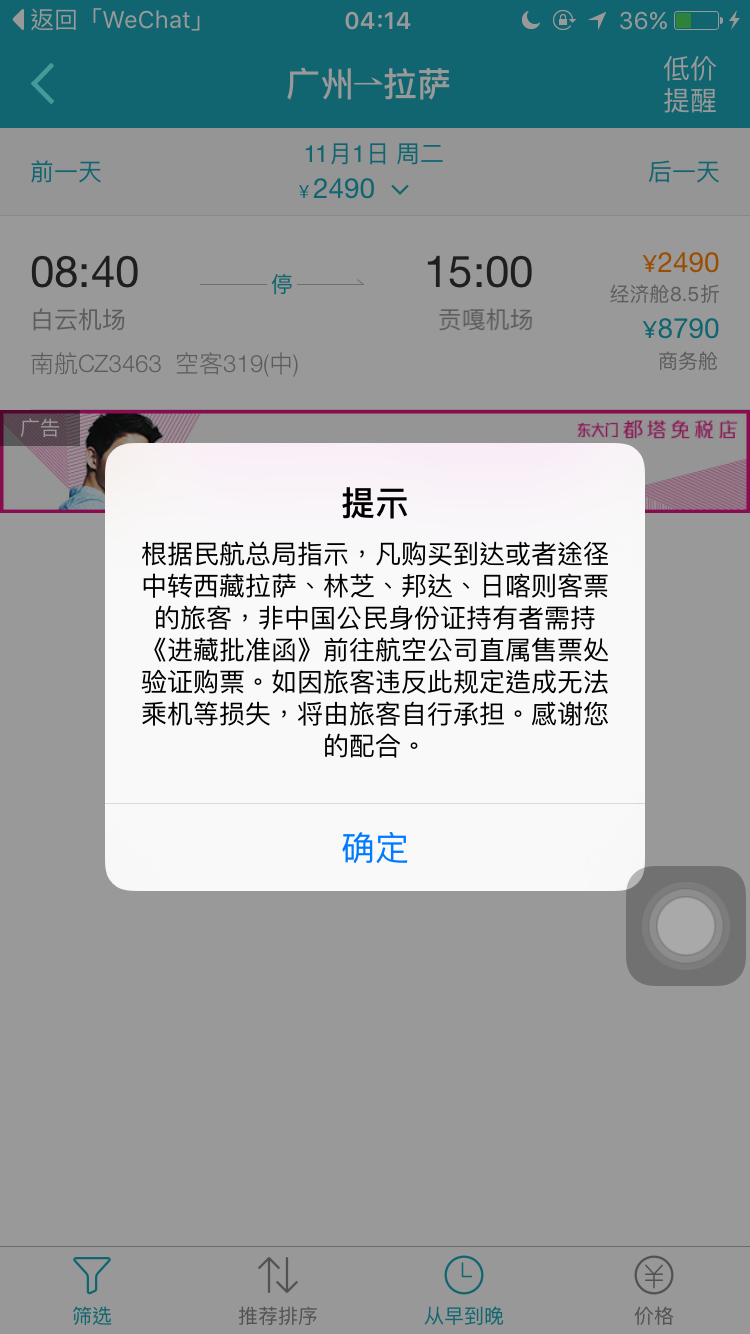Sort flights 从早到晚 by time
The image size is (750, 1334).
click(x=464, y=1291)
